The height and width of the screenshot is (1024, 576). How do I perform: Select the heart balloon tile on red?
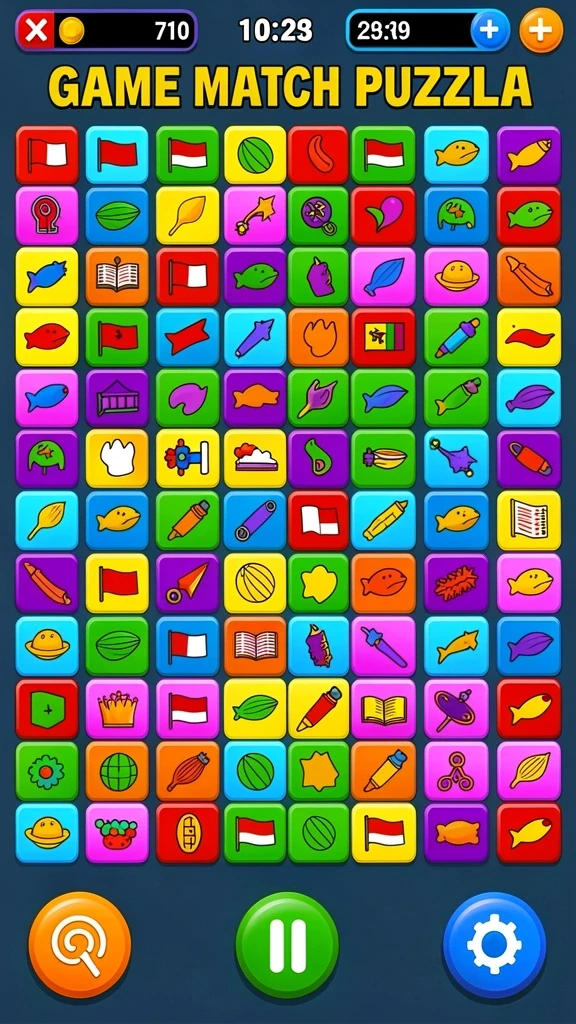click(x=384, y=216)
